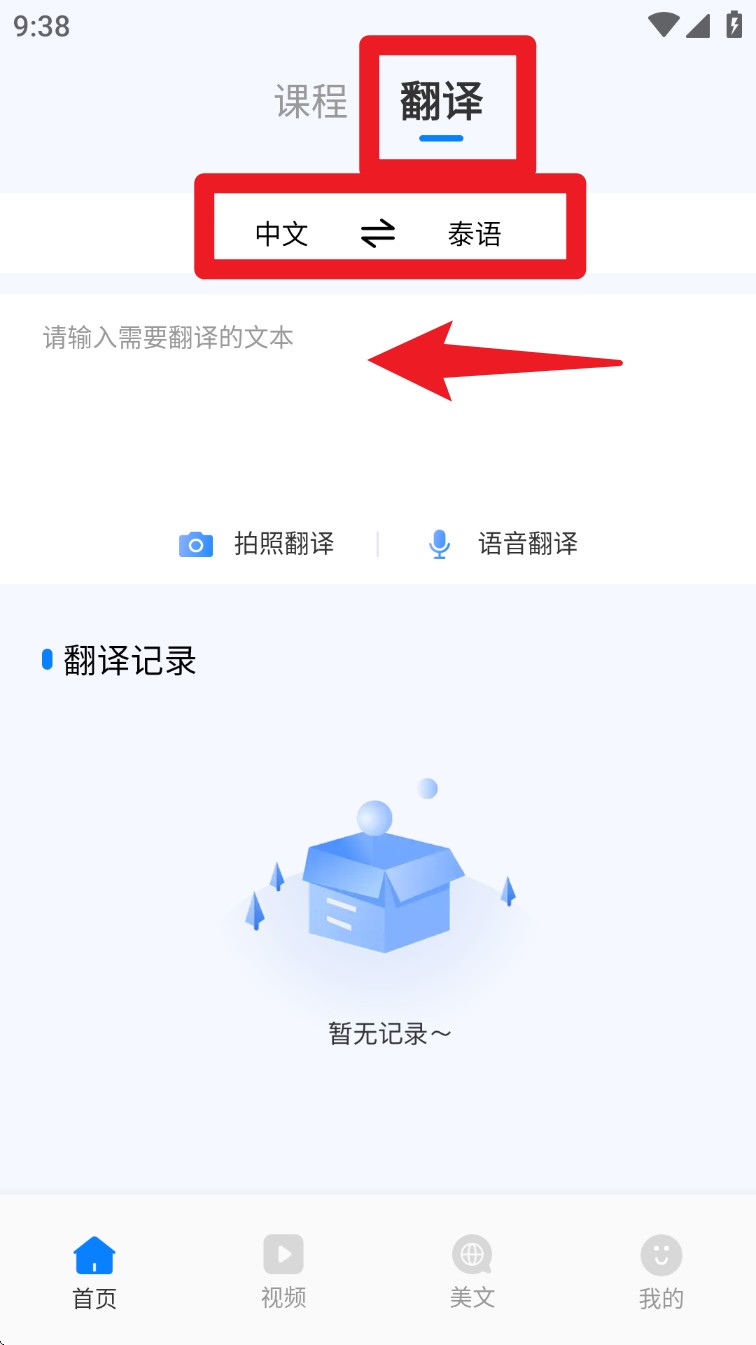
Task: Swap the translation languages
Action: pyautogui.click(x=378, y=234)
